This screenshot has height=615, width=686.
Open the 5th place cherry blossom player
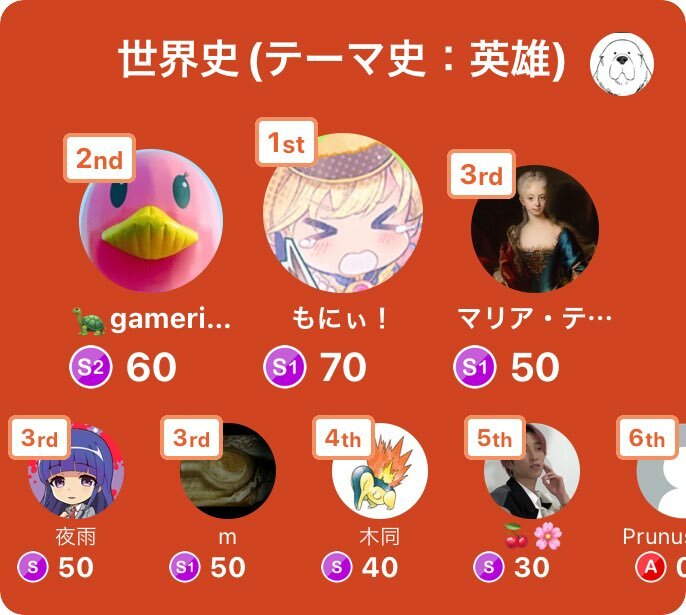pos(531,471)
